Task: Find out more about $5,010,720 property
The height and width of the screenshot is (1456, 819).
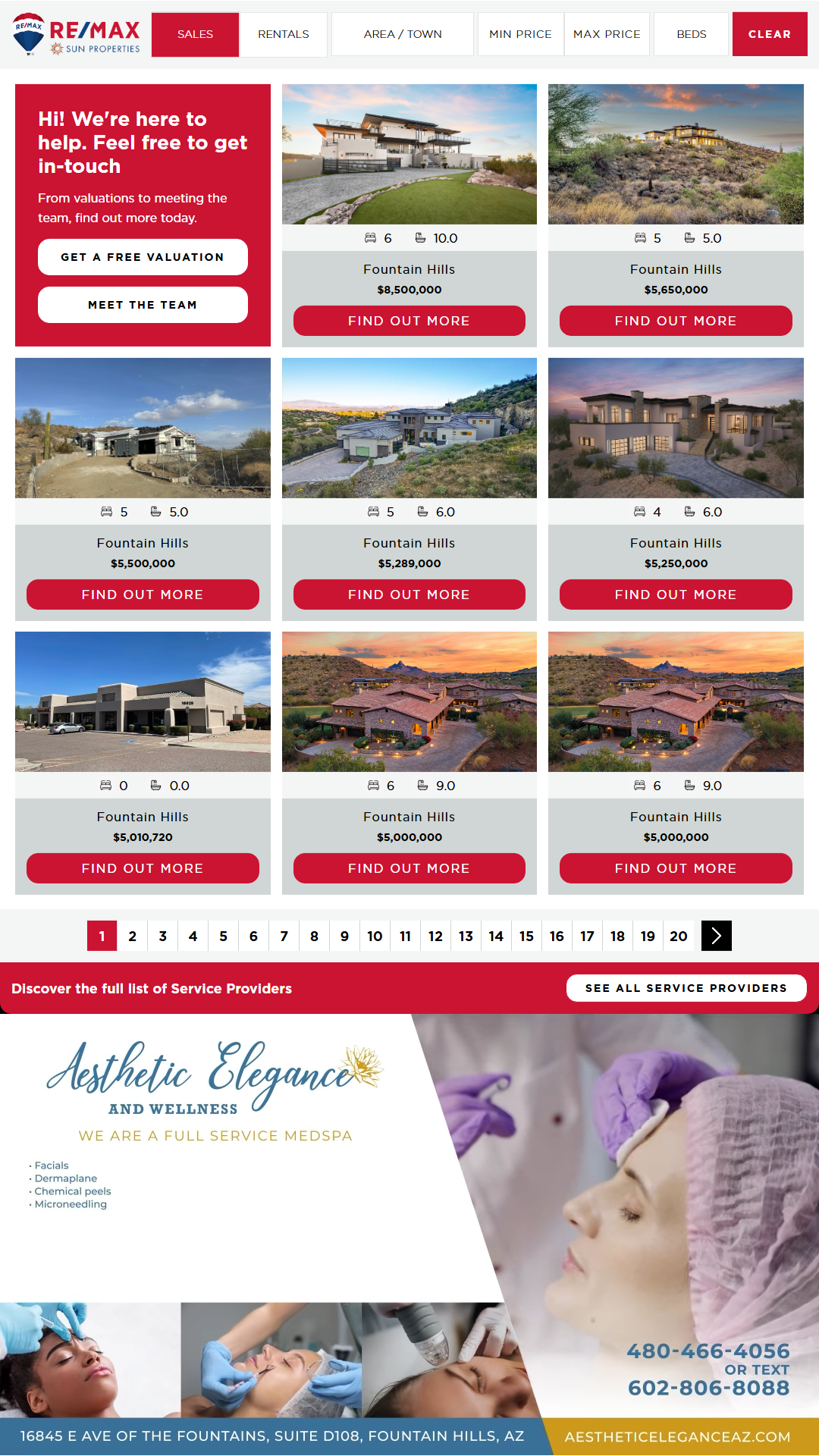Action: 143,868
